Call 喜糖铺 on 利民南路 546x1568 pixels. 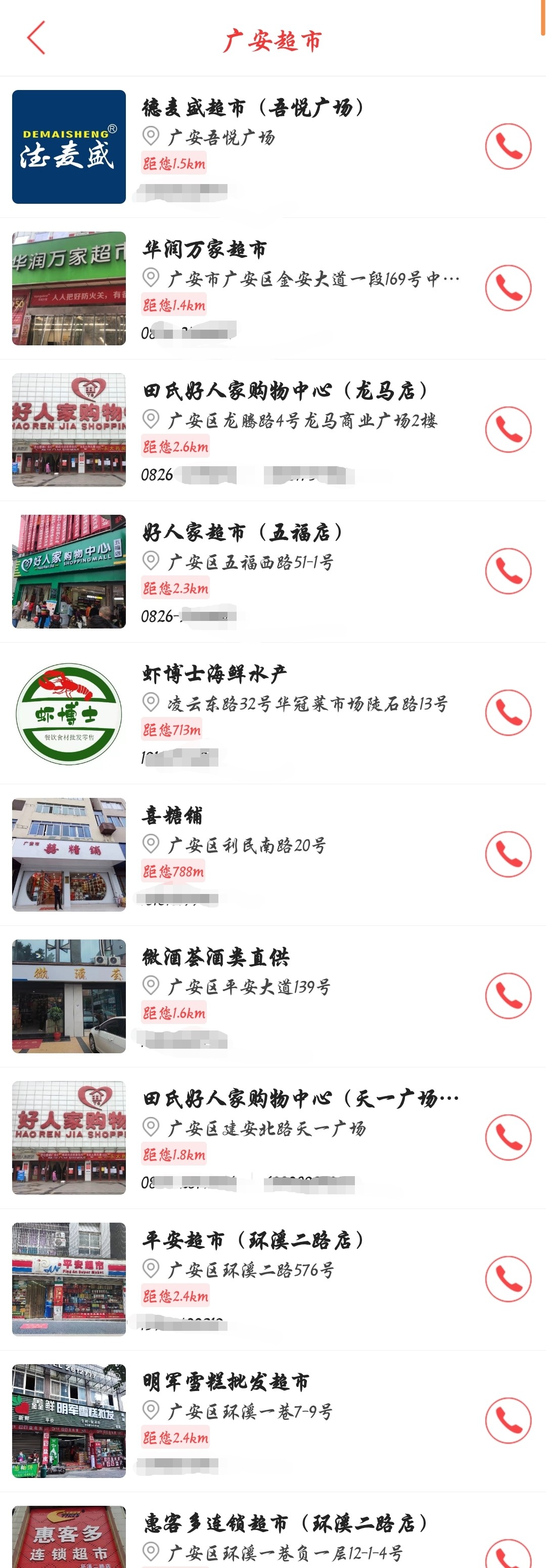click(508, 854)
